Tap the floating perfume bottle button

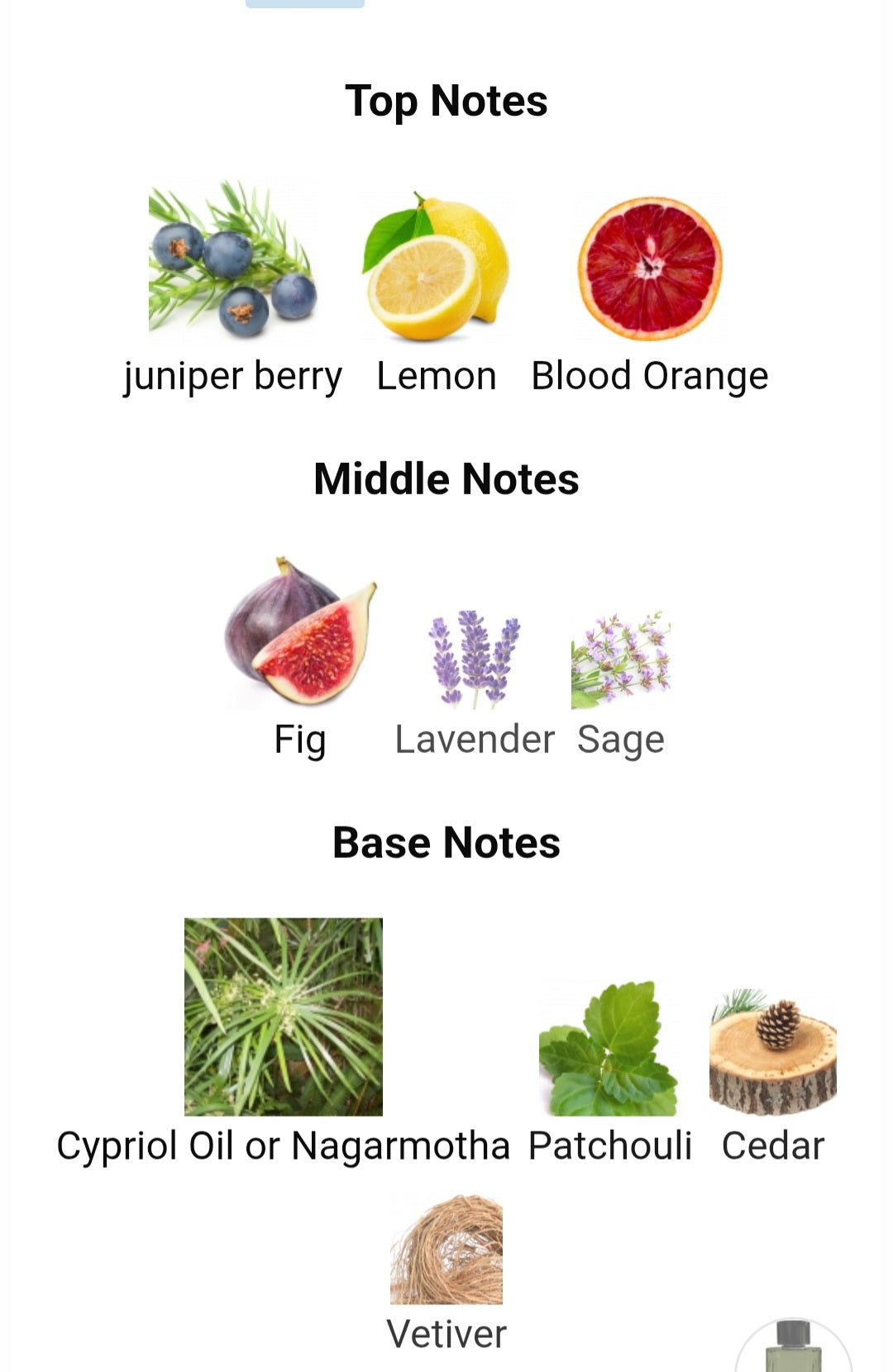[793, 1347]
